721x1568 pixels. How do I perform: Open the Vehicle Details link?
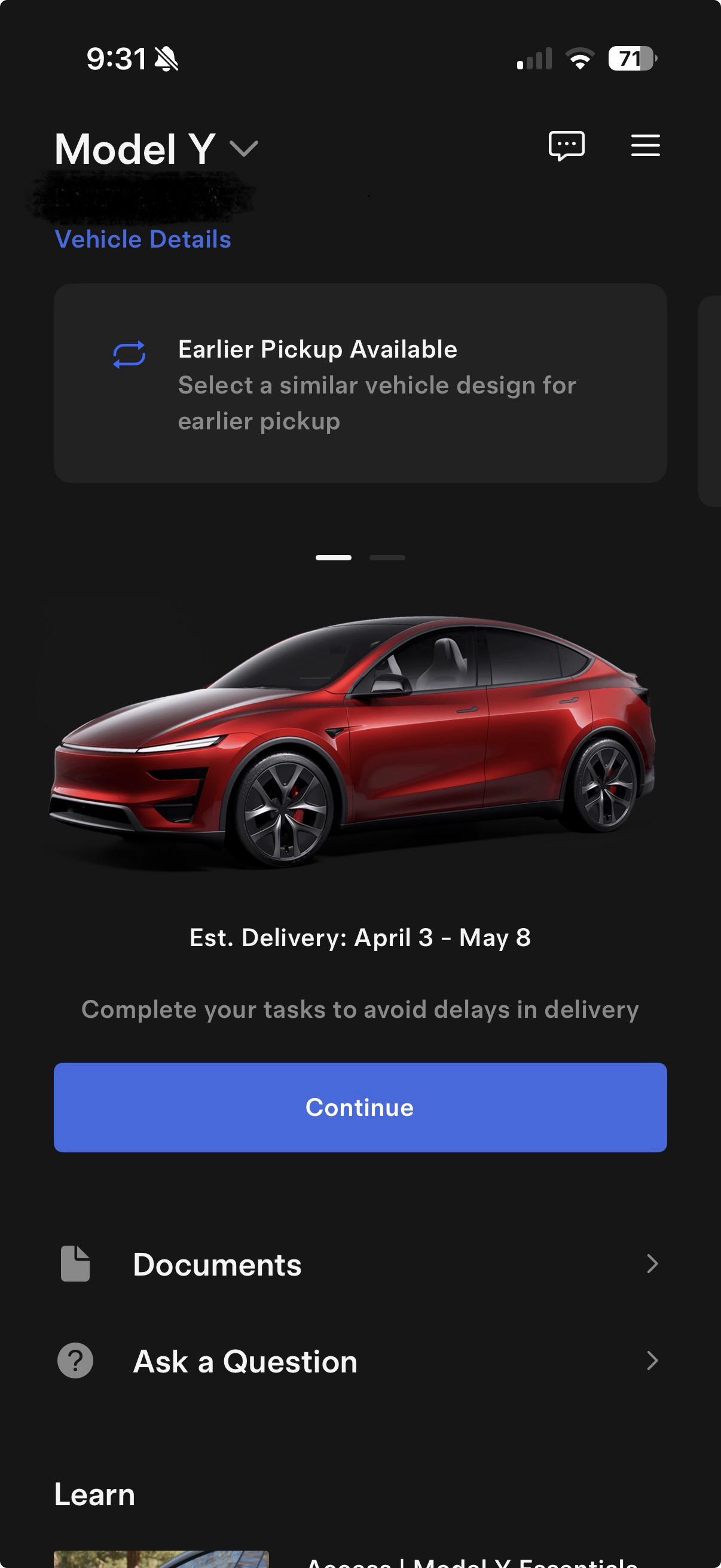[x=143, y=239]
